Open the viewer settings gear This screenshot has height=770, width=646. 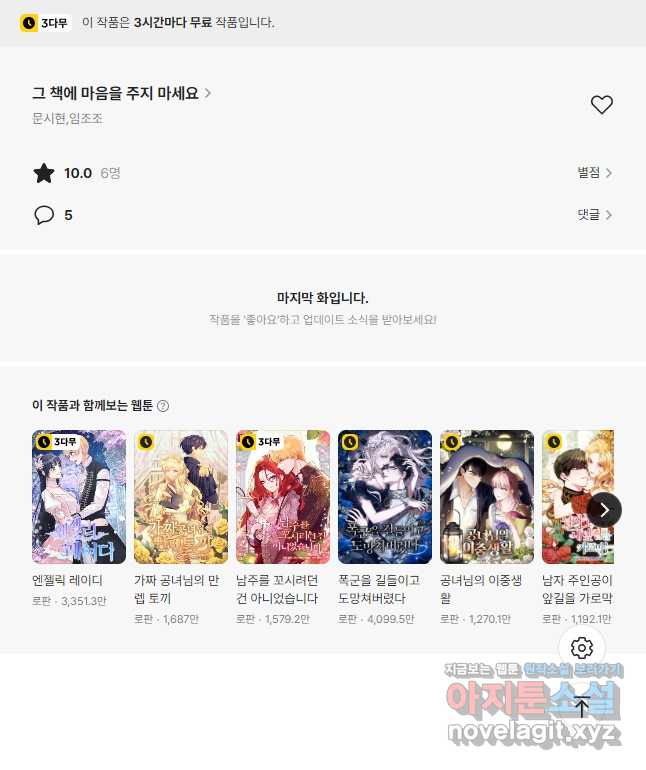pos(582,647)
